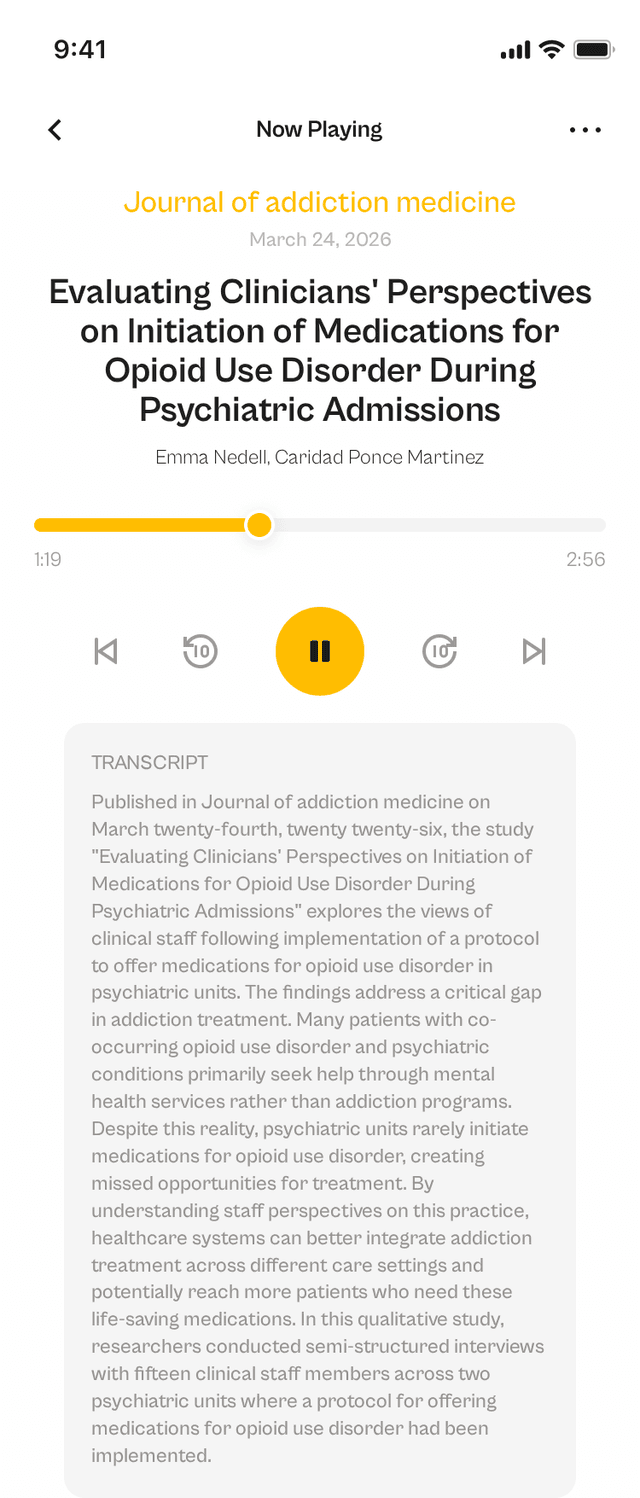Open Journal of addiction medicine link
The image size is (640, 1498).
point(320,202)
